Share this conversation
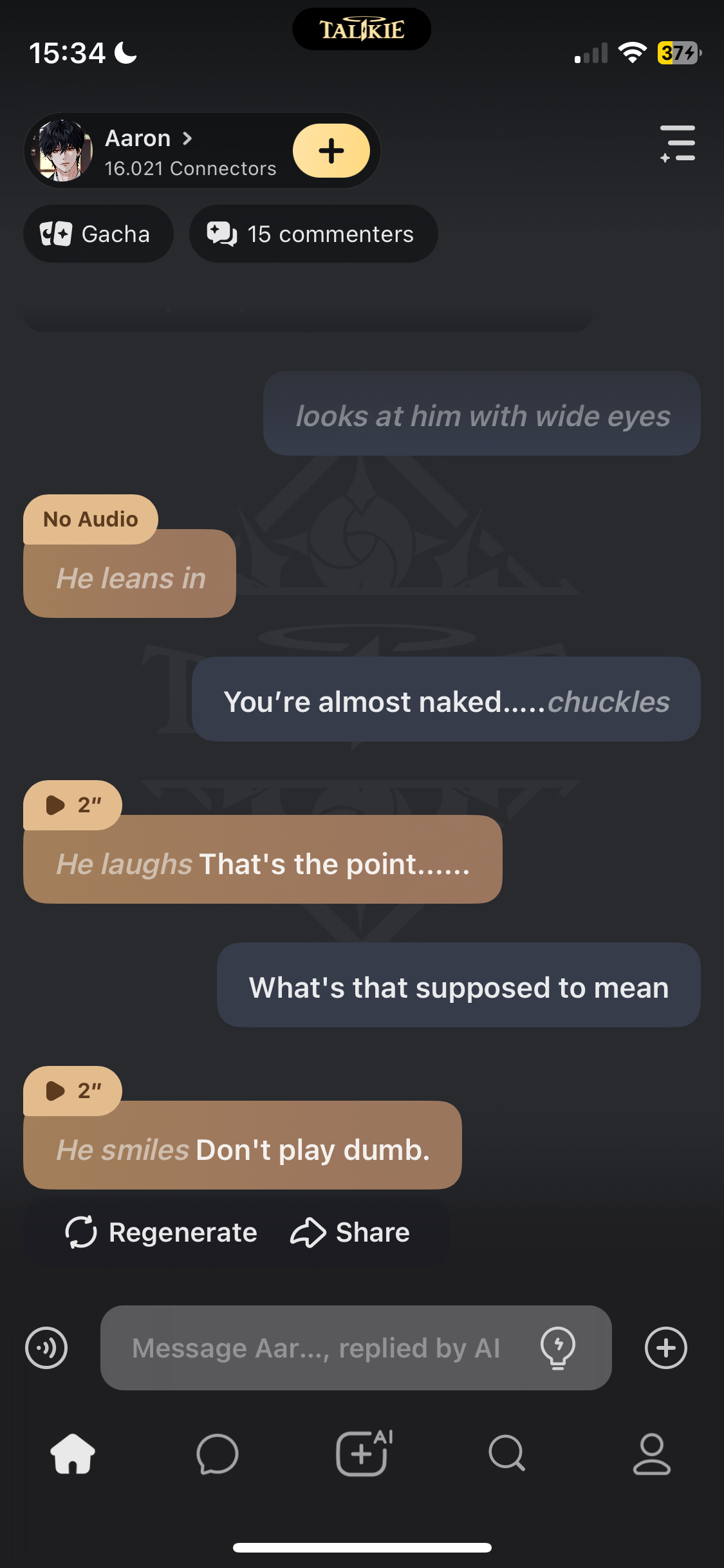 tap(350, 1232)
